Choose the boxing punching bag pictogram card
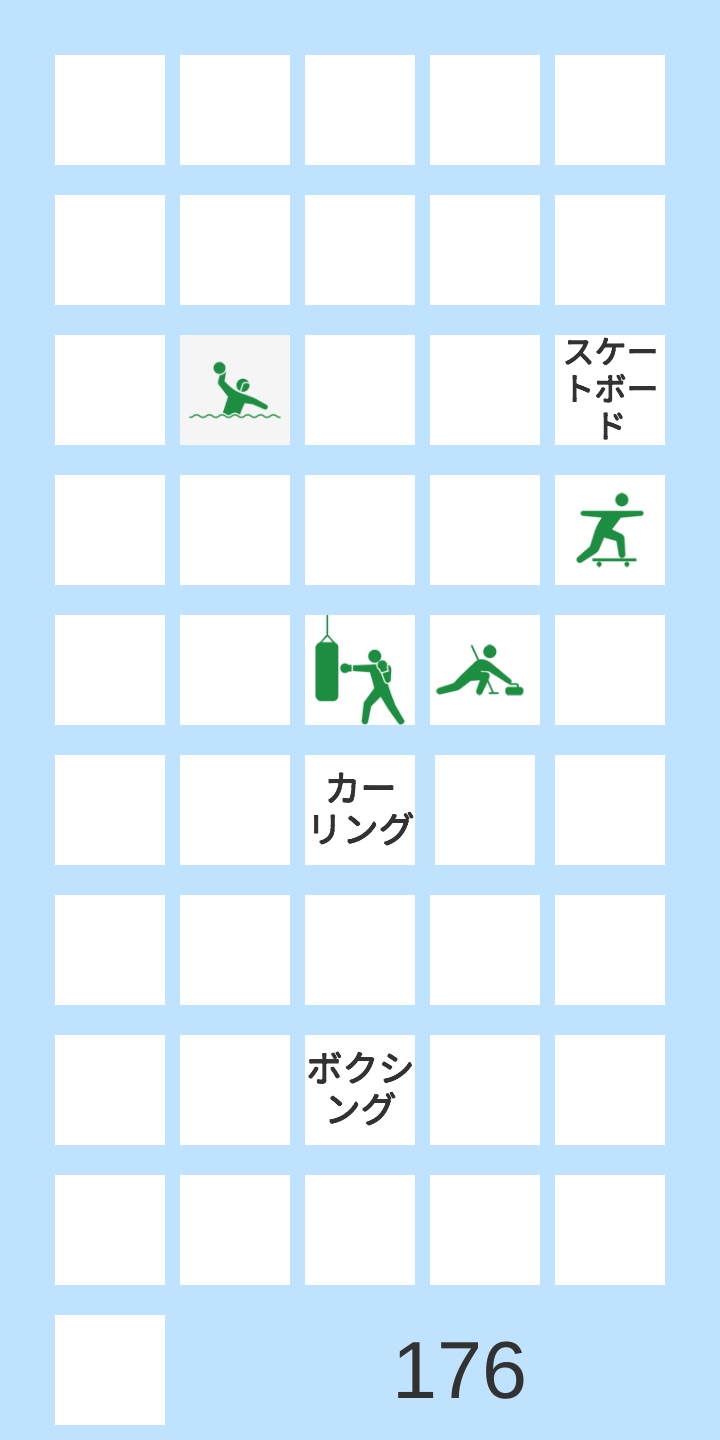Screen dimensions: 720x1440 (x=360, y=670)
